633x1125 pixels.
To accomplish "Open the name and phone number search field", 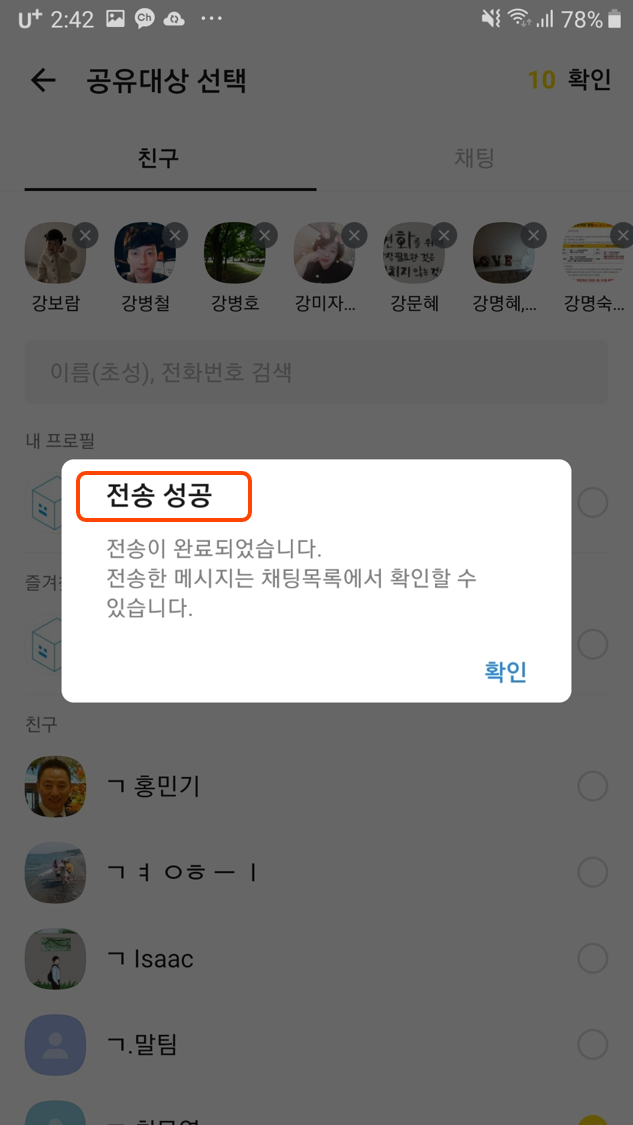I will click(316, 372).
